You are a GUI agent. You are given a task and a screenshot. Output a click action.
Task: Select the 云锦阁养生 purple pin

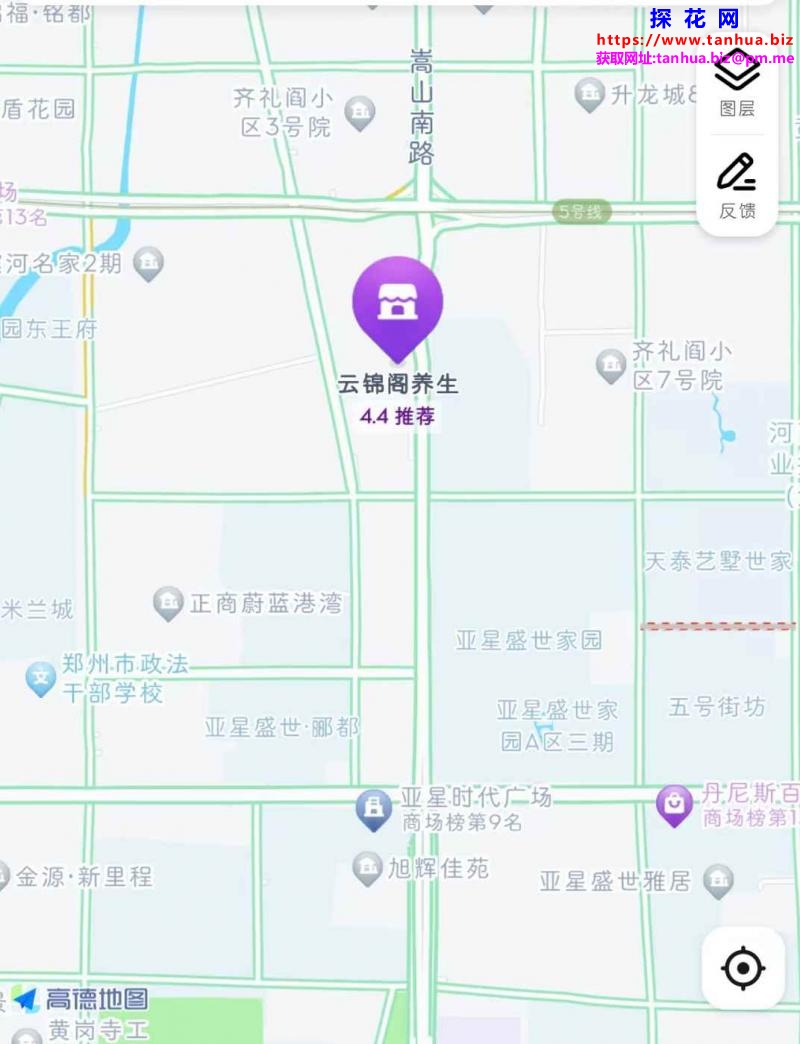397,305
